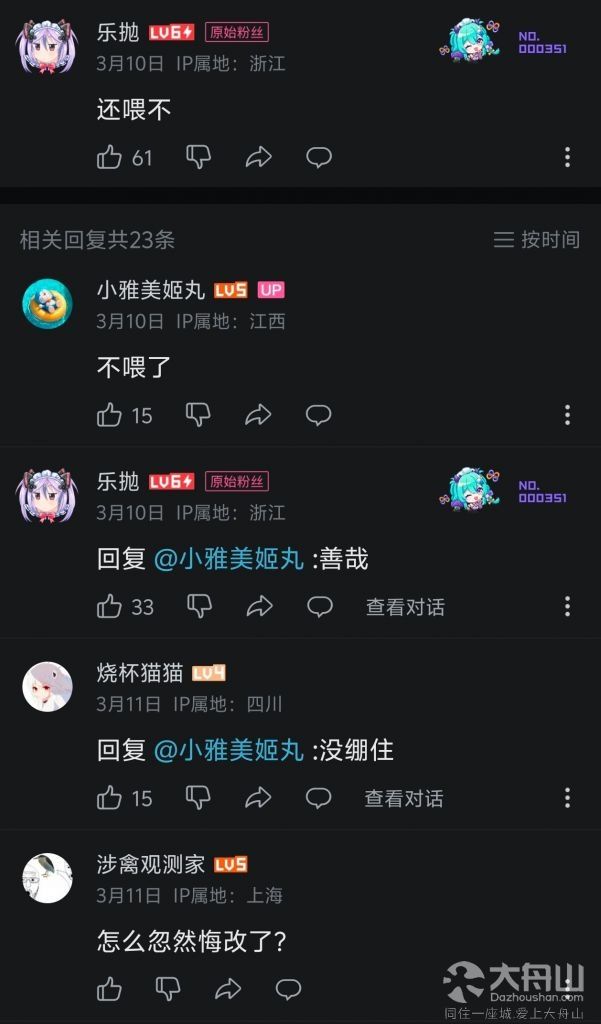The image size is (601, 1024).
Task: View conversation on the 善哉 reply
Action: pyautogui.click(x=405, y=607)
